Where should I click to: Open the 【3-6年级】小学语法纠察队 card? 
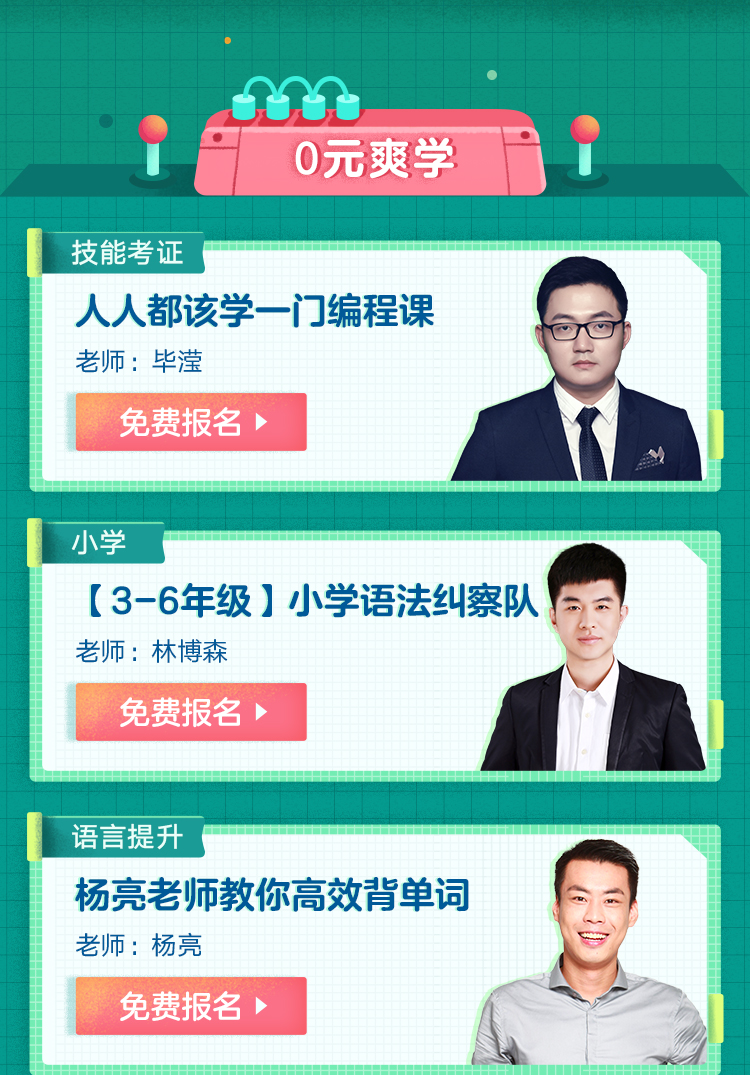tap(306, 603)
